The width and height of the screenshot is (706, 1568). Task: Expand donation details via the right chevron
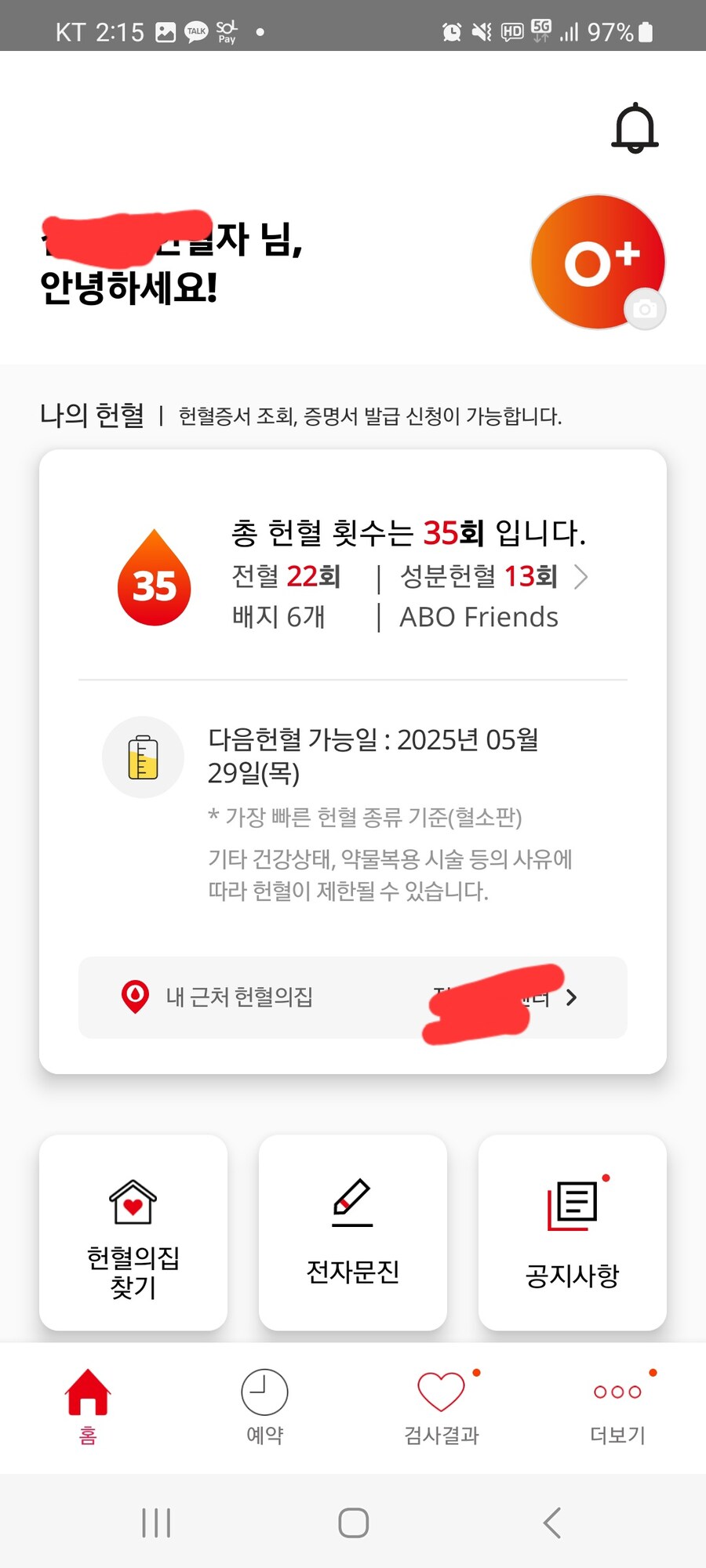tap(581, 578)
